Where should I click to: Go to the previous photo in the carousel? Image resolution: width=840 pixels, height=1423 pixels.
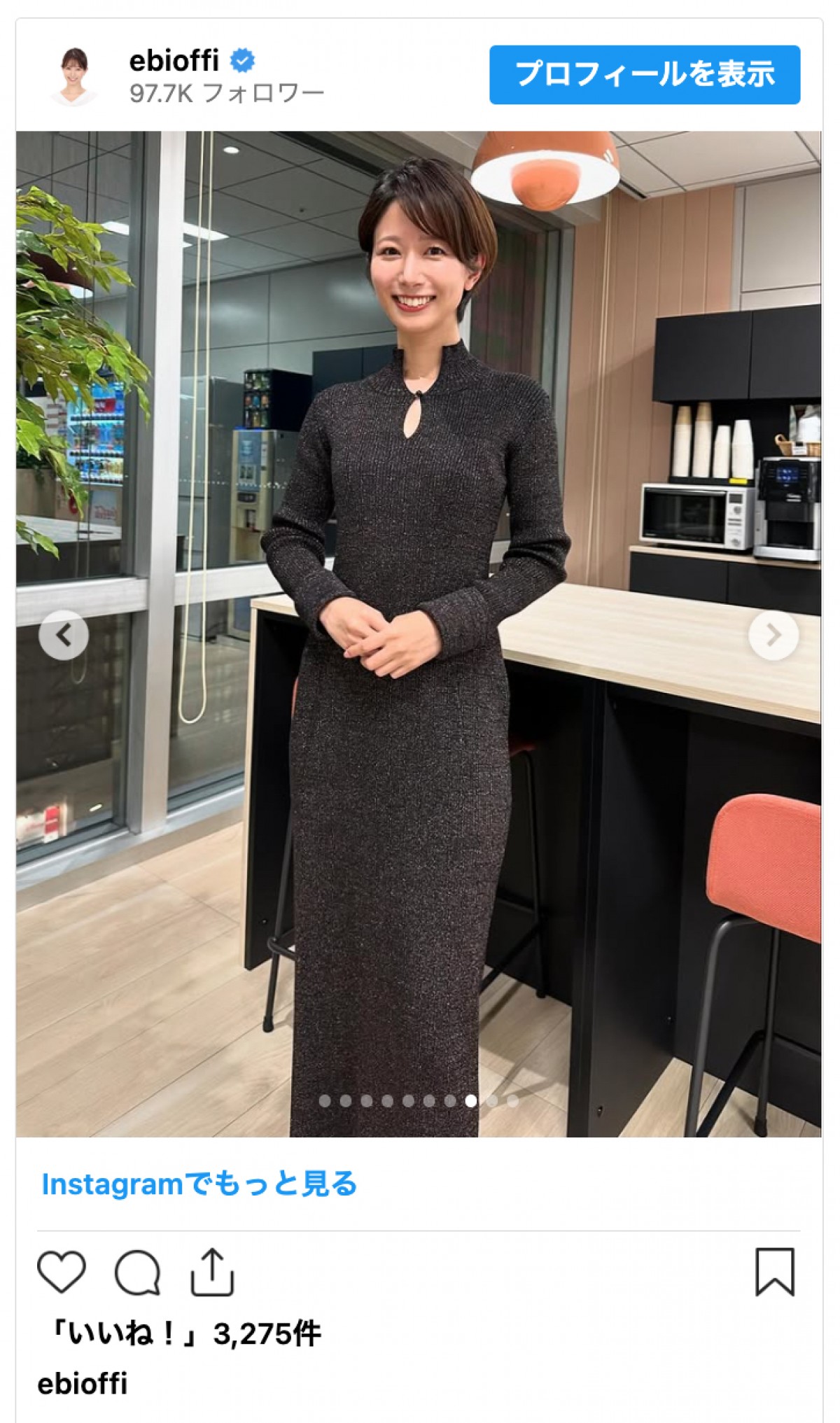[64, 635]
